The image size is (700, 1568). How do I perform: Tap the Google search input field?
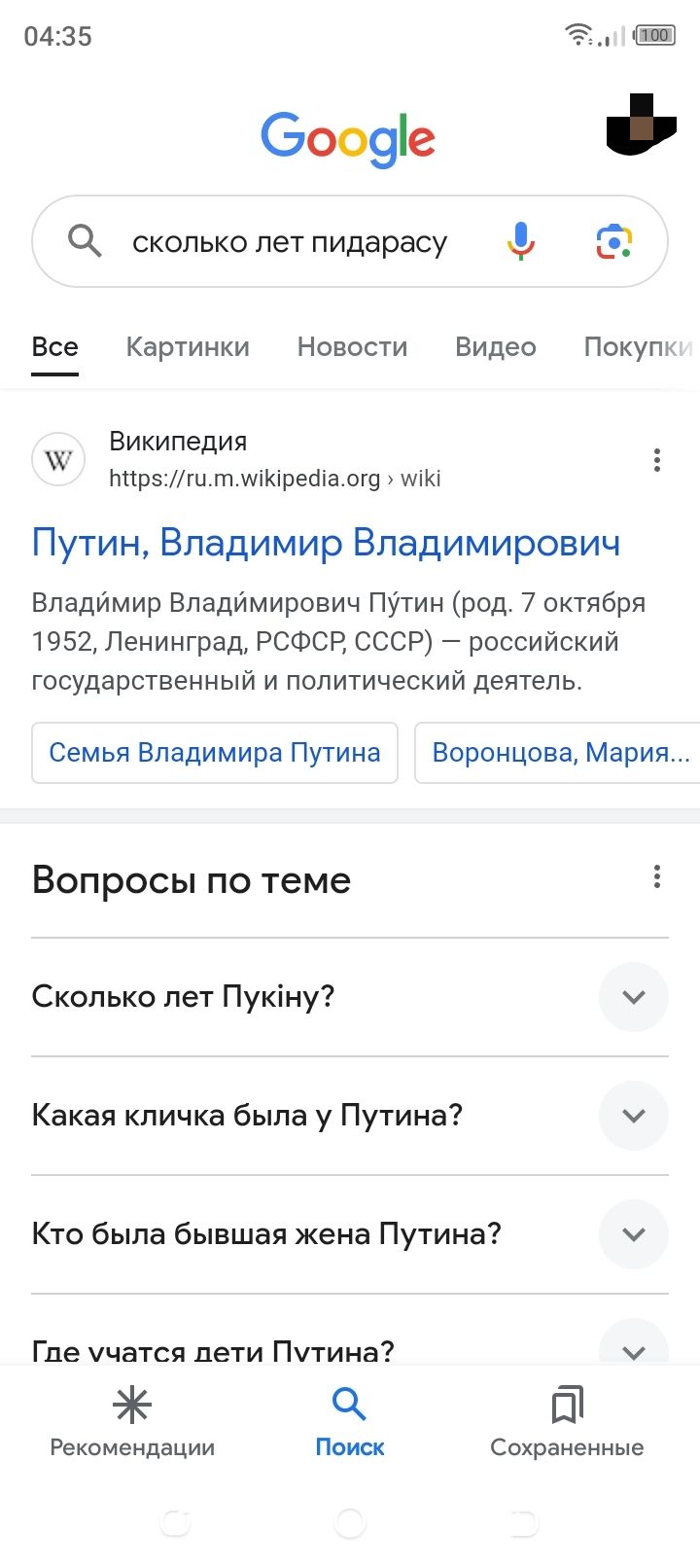tap(290, 242)
